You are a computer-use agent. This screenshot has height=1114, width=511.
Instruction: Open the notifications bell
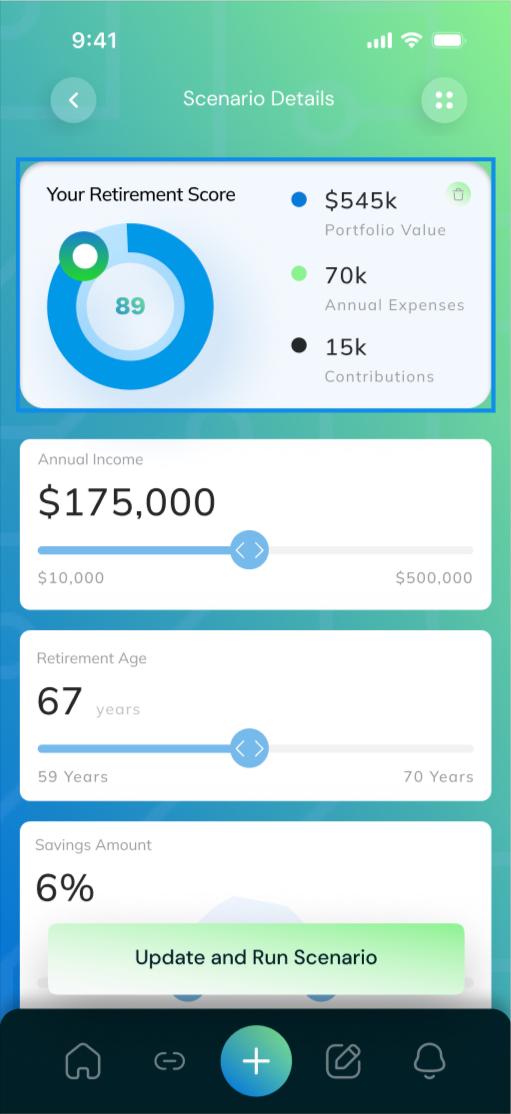coord(429,1061)
